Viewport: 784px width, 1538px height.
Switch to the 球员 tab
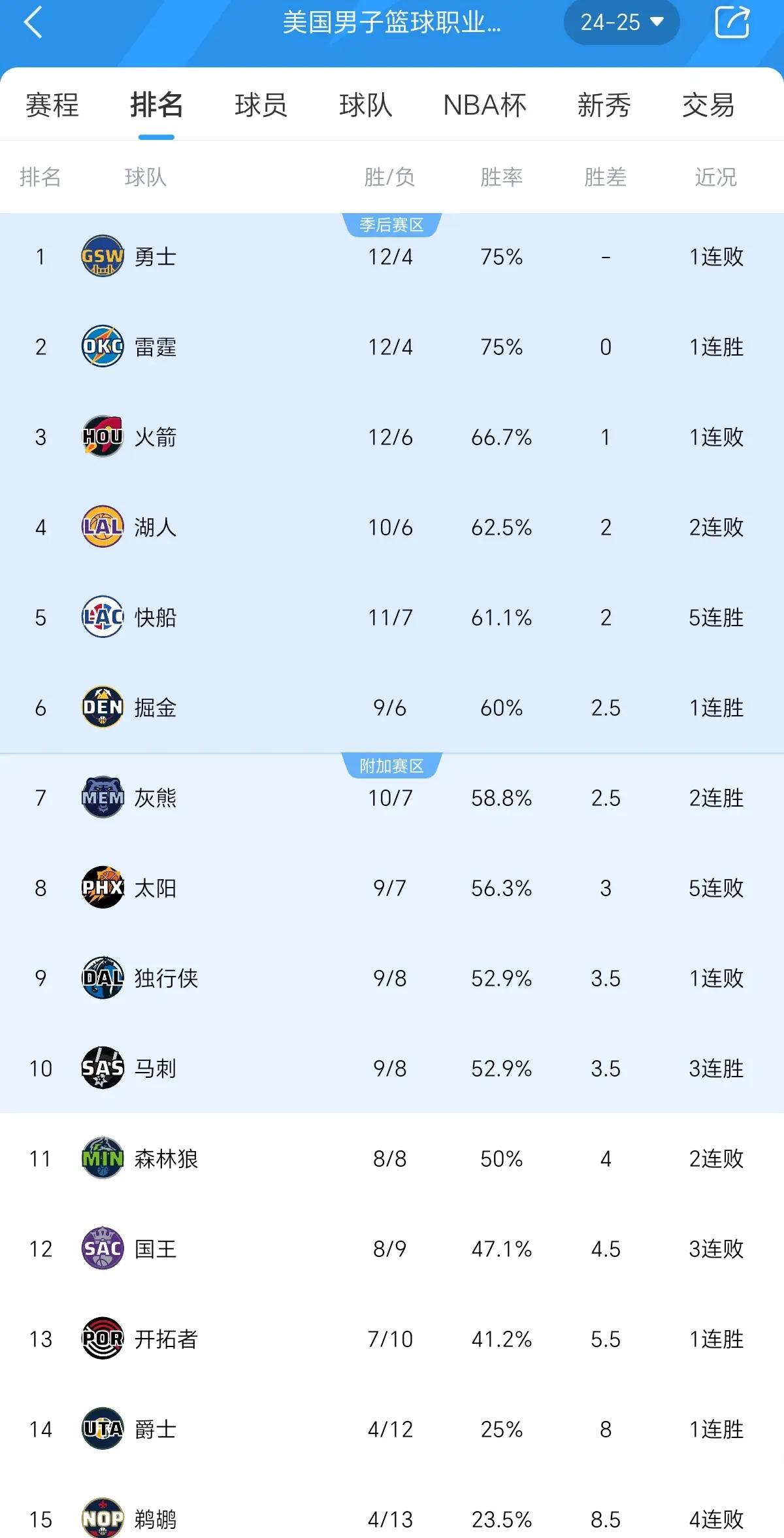coord(261,105)
